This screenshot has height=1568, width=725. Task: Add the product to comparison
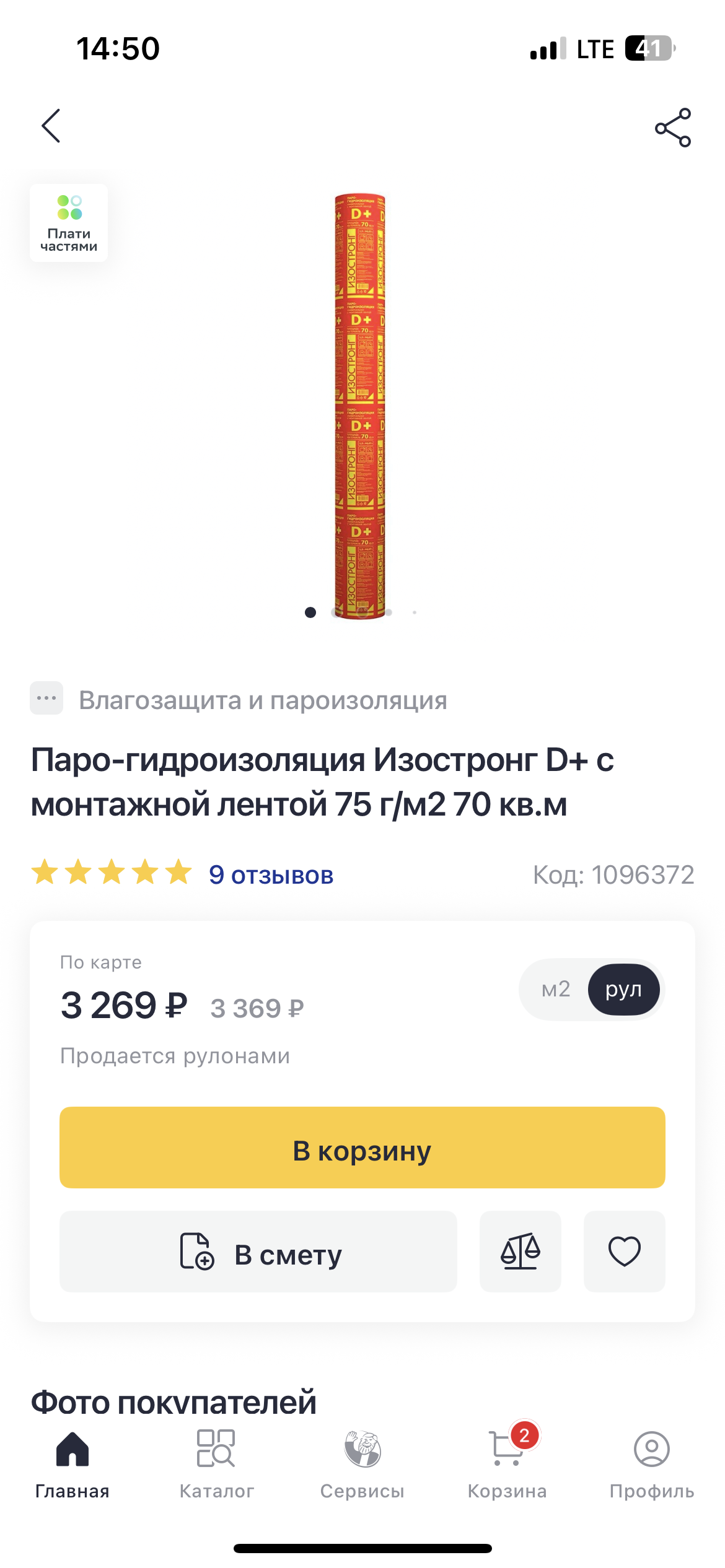[521, 1252]
